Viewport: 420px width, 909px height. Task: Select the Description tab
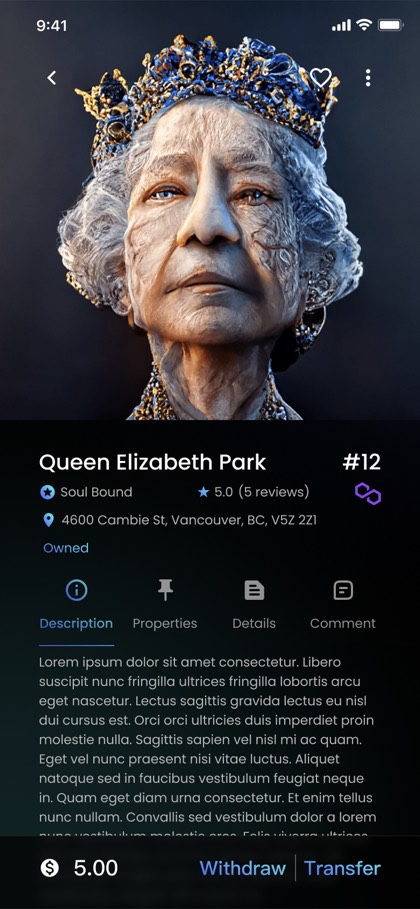pos(76,606)
